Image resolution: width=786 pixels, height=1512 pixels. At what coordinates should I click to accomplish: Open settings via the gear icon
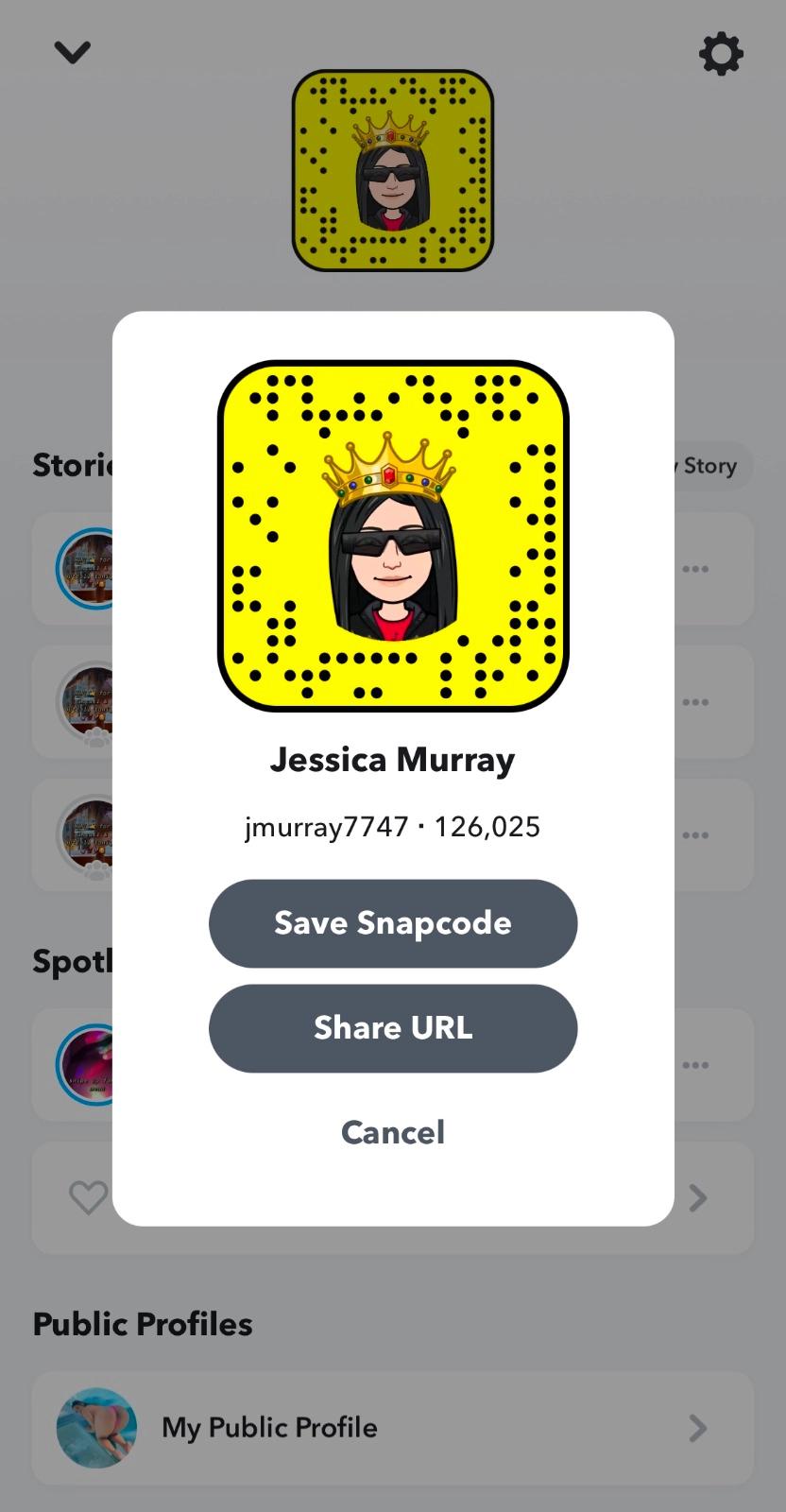pos(721,54)
